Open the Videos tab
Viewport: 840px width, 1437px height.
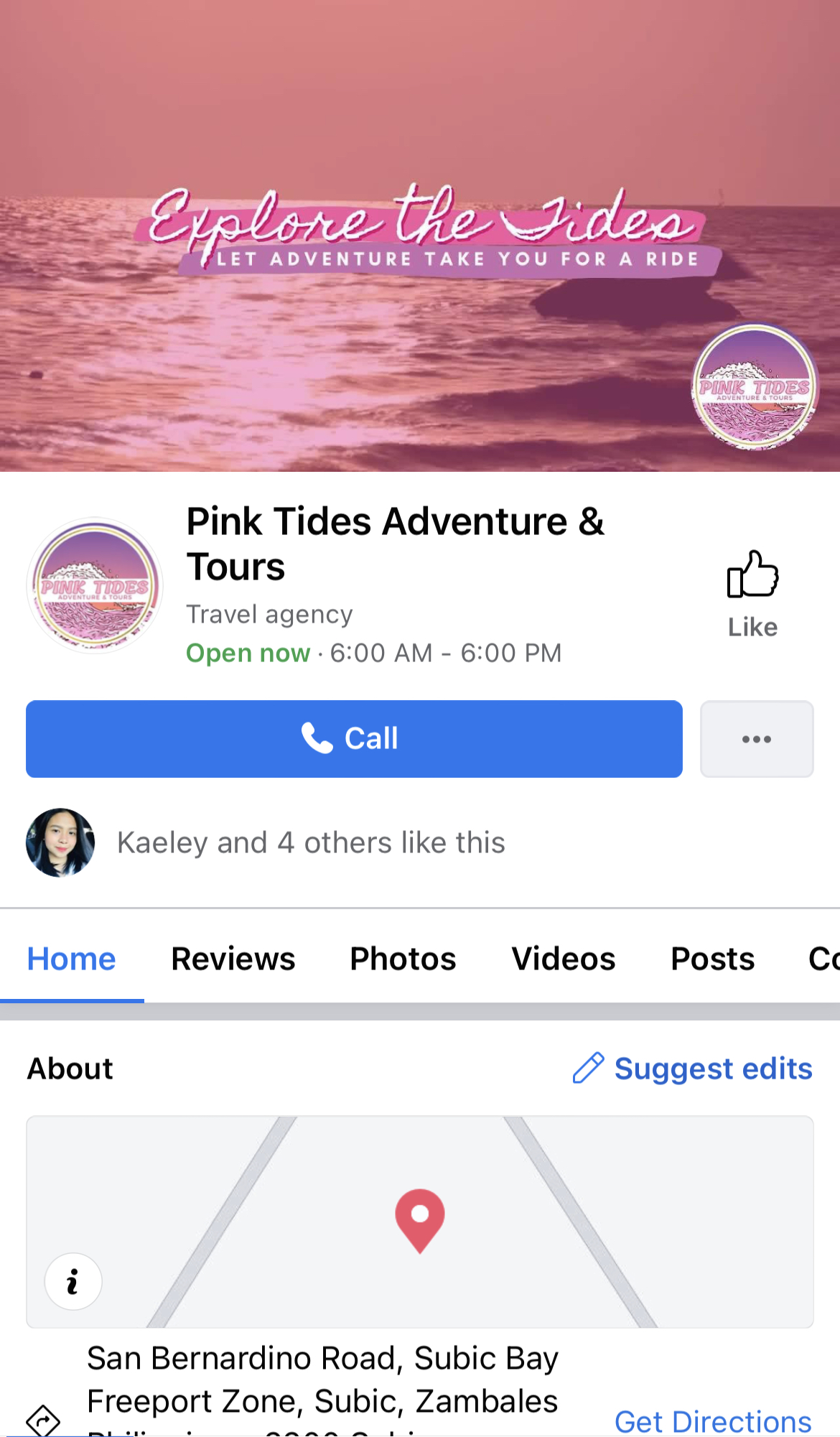[563, 959]
